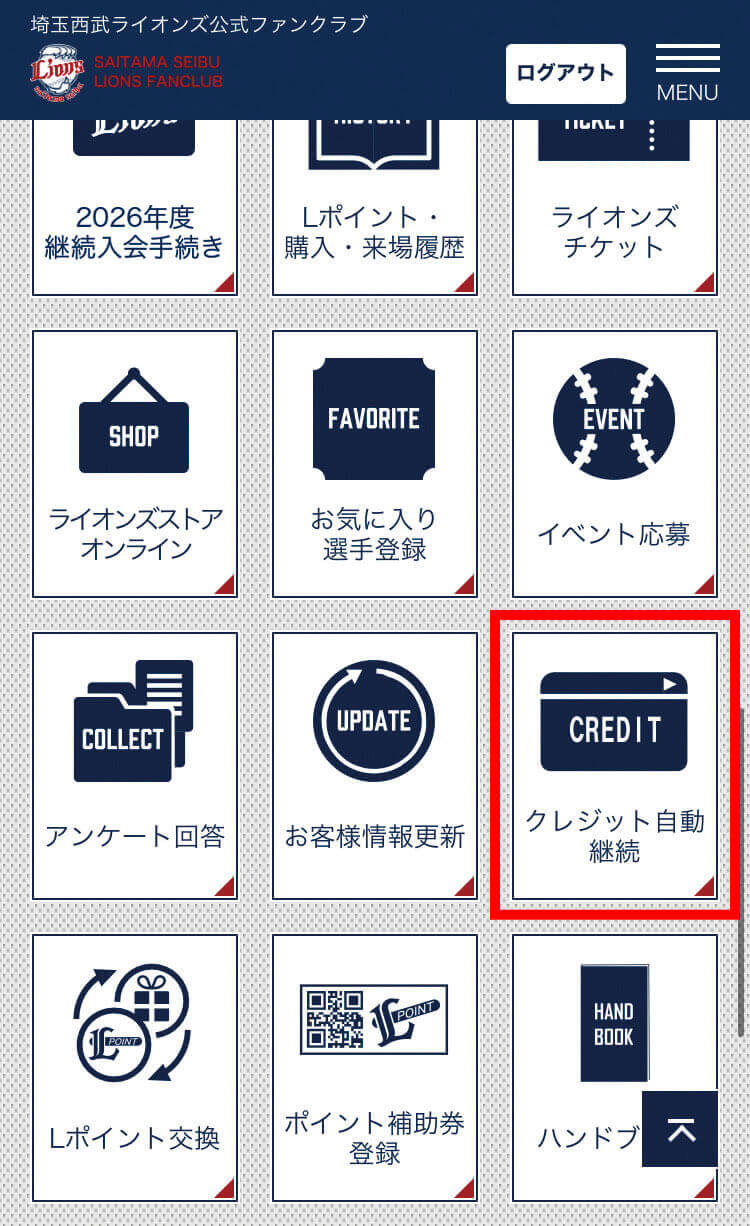
Task: Open ポイント補助券登録 tile
Action: click(374, 1066)
